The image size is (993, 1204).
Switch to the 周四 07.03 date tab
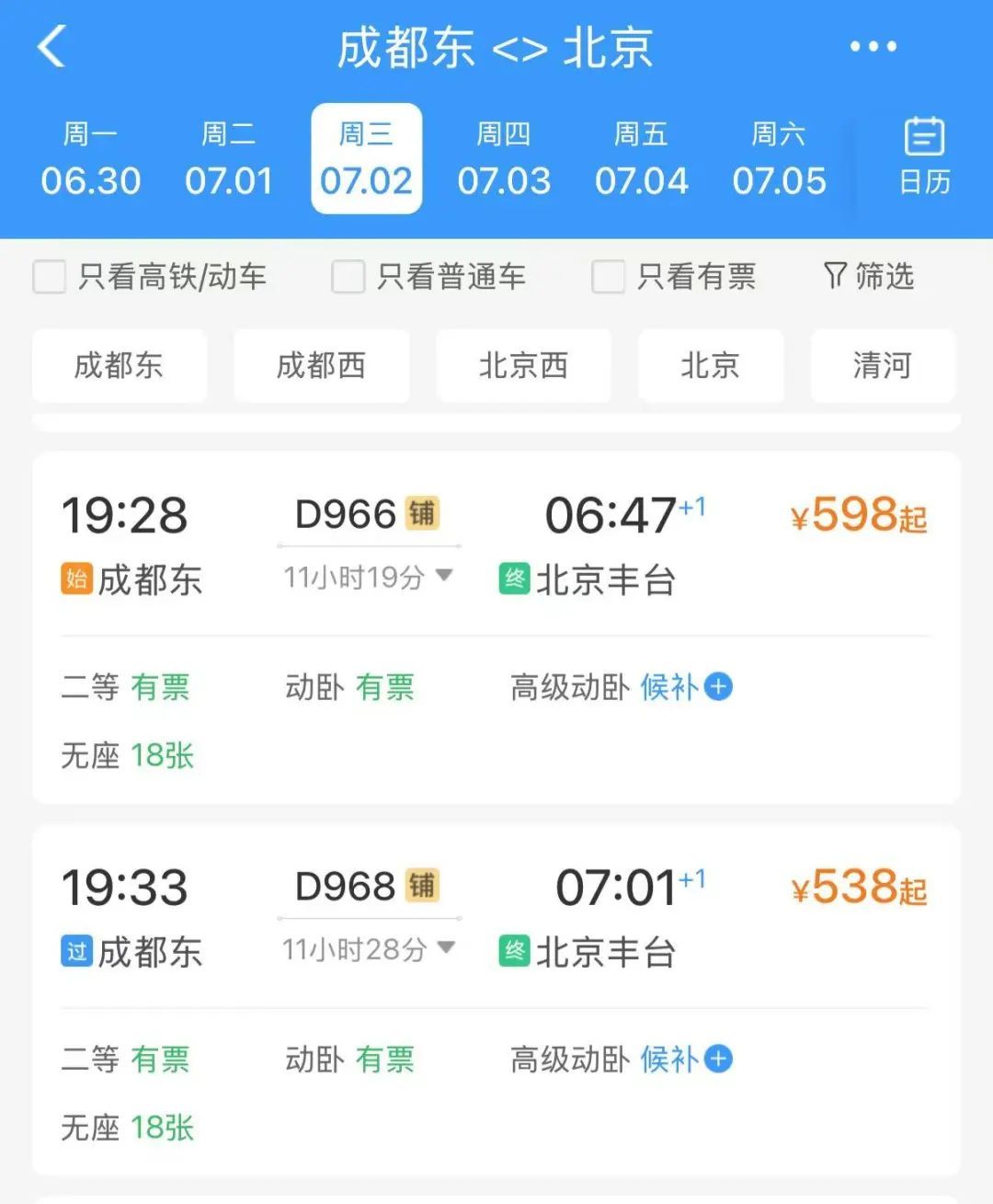(504, 156)
